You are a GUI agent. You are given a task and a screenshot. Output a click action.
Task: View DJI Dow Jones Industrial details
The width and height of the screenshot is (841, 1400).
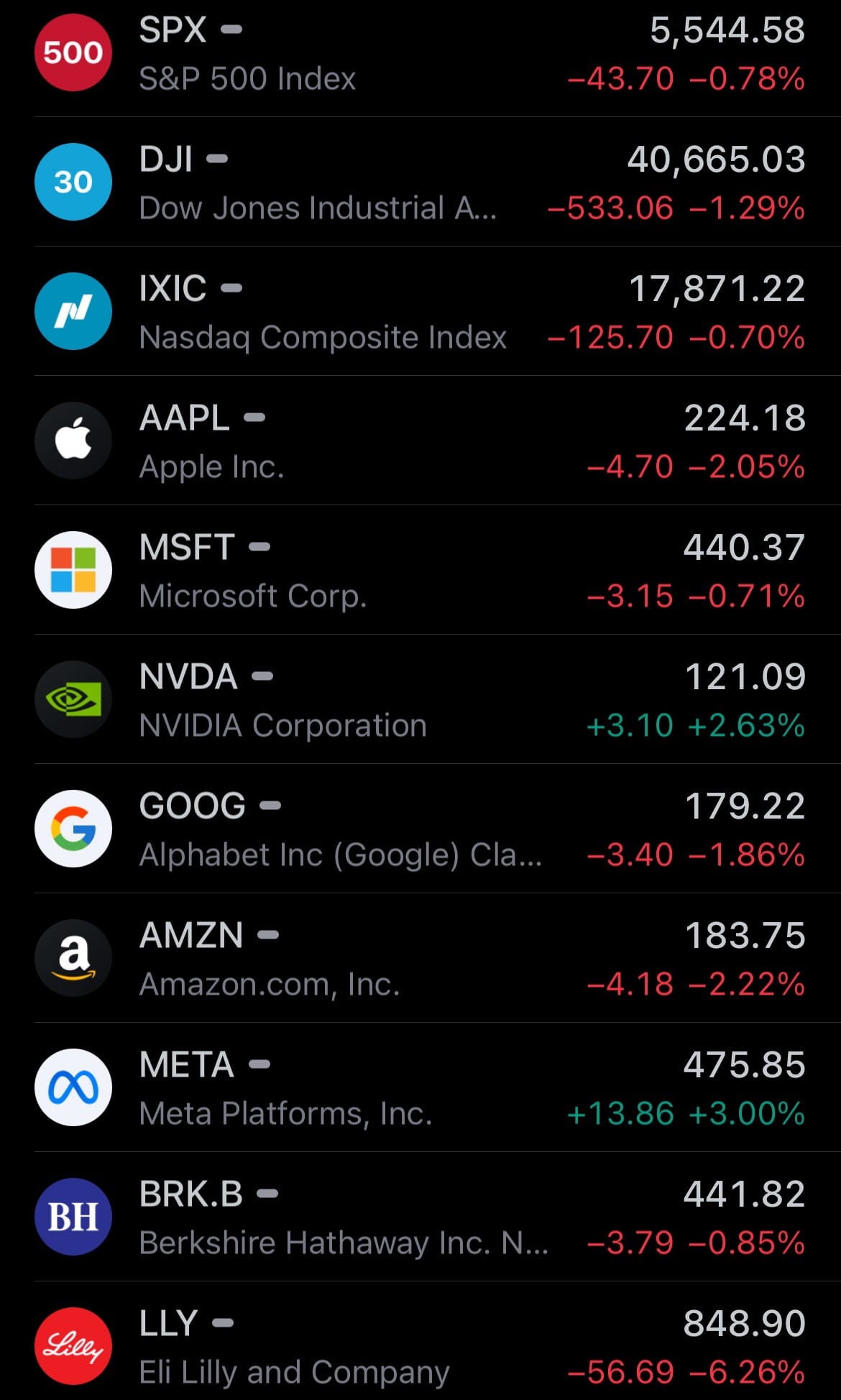[x=420, y=183]
